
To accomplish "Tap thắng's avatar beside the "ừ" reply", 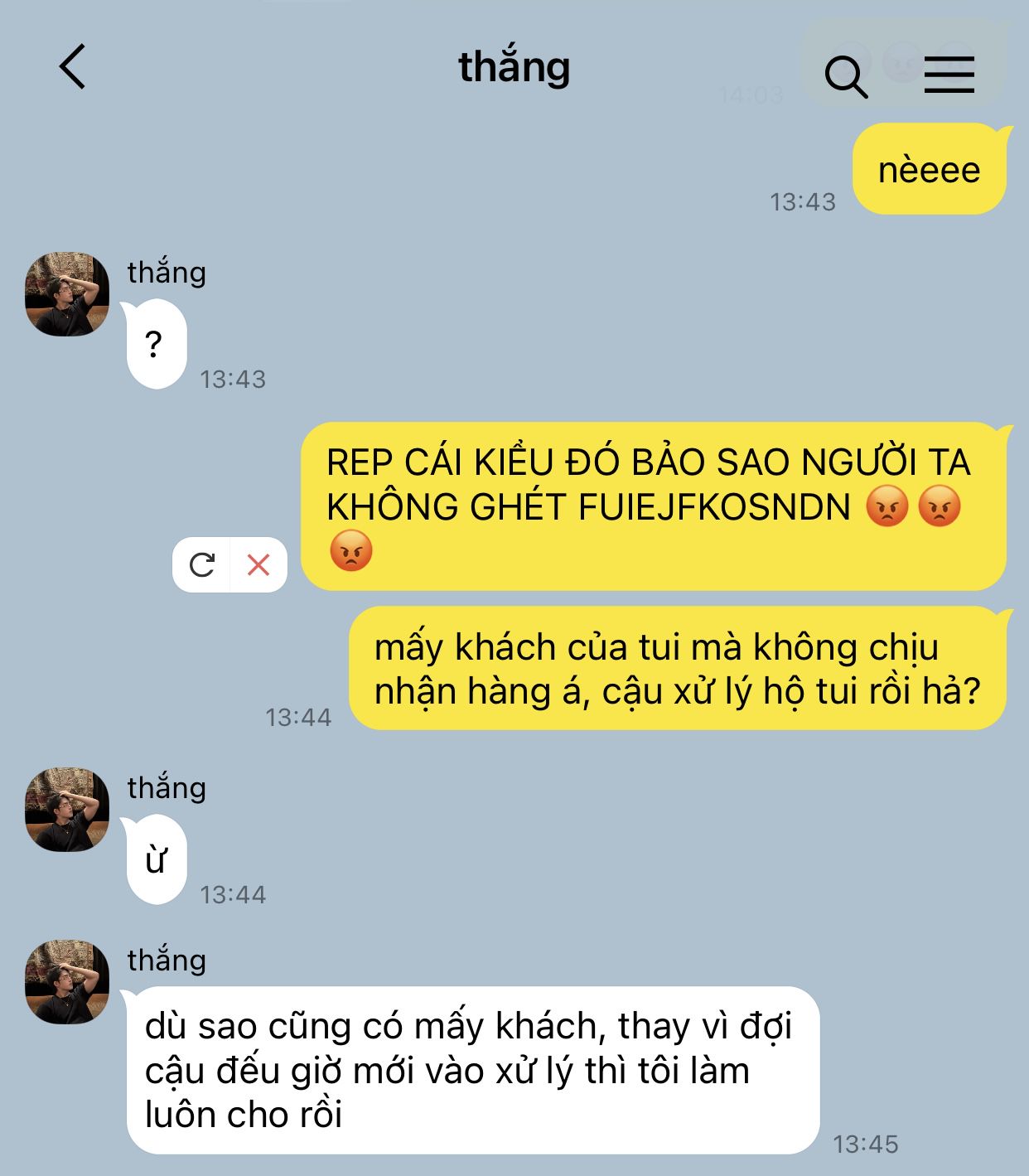I will (x=67, y=810).
